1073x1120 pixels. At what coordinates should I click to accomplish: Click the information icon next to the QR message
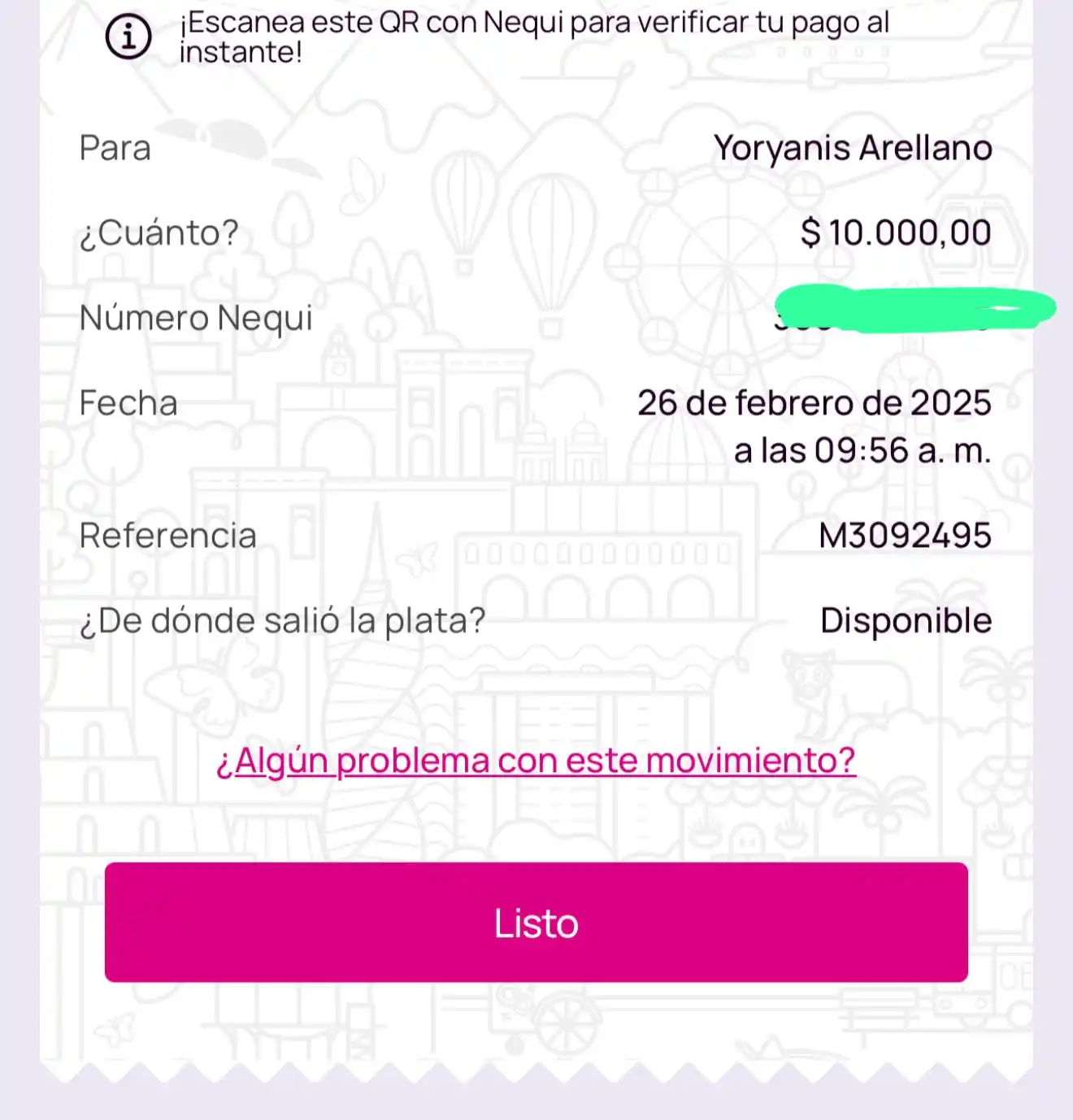[x=130, y=37]
